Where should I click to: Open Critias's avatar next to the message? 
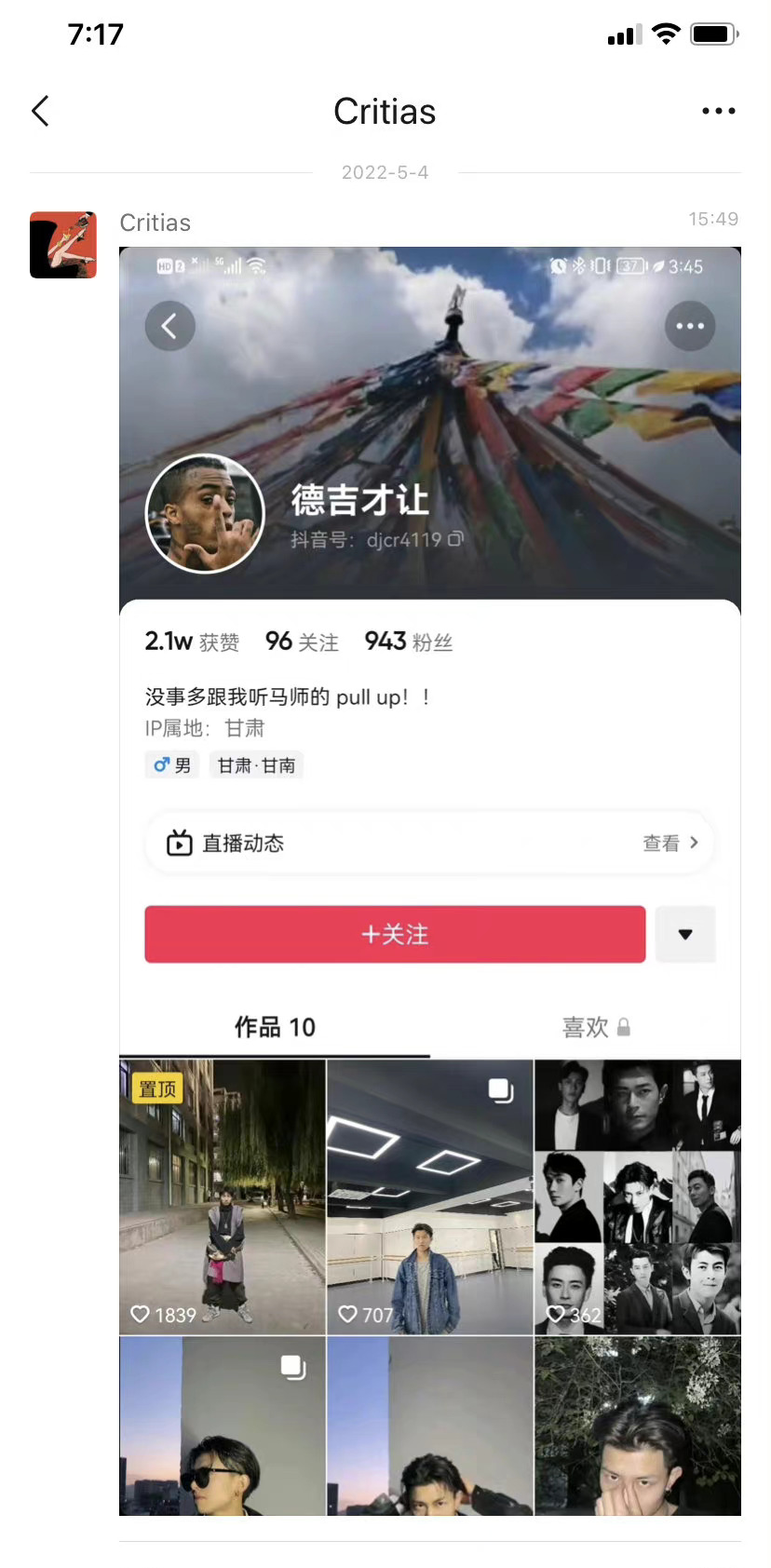pos(63,245)
